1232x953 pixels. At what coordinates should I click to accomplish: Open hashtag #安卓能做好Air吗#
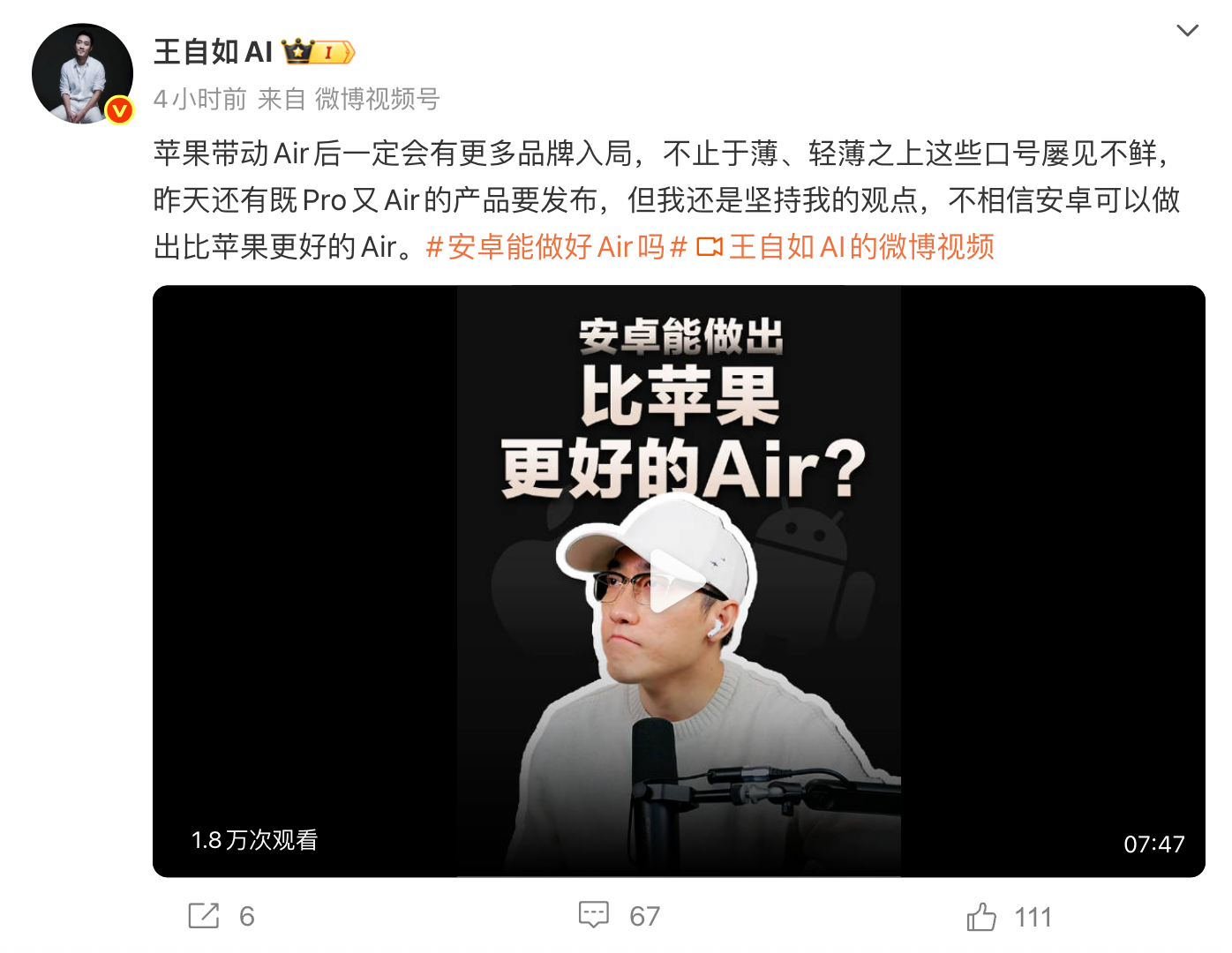click(555, 247)
